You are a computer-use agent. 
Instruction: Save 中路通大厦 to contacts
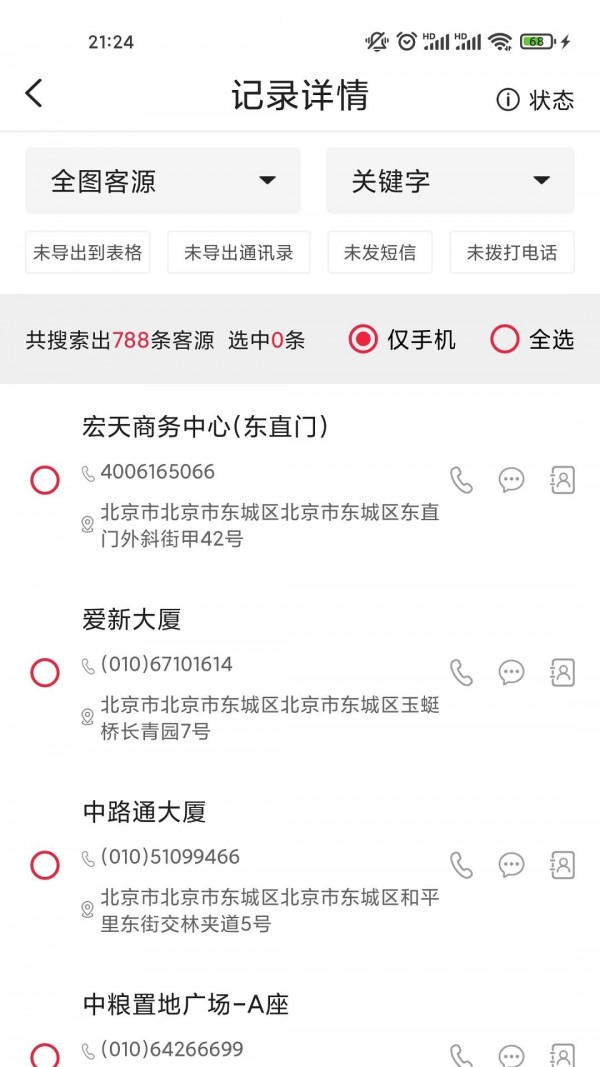pos(563,865)
